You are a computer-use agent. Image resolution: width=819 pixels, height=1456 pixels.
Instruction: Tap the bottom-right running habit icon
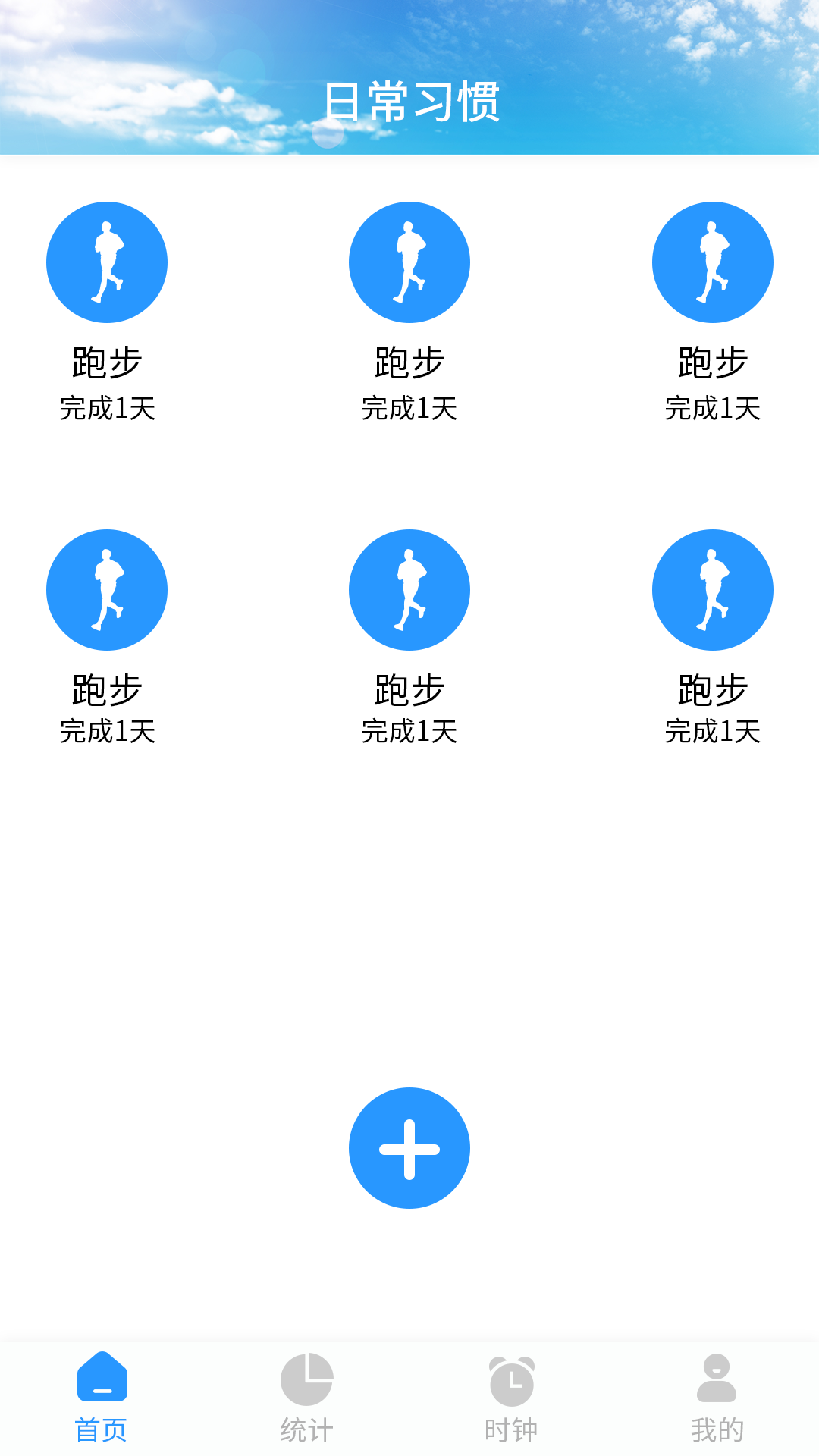(x=713, y=590)
